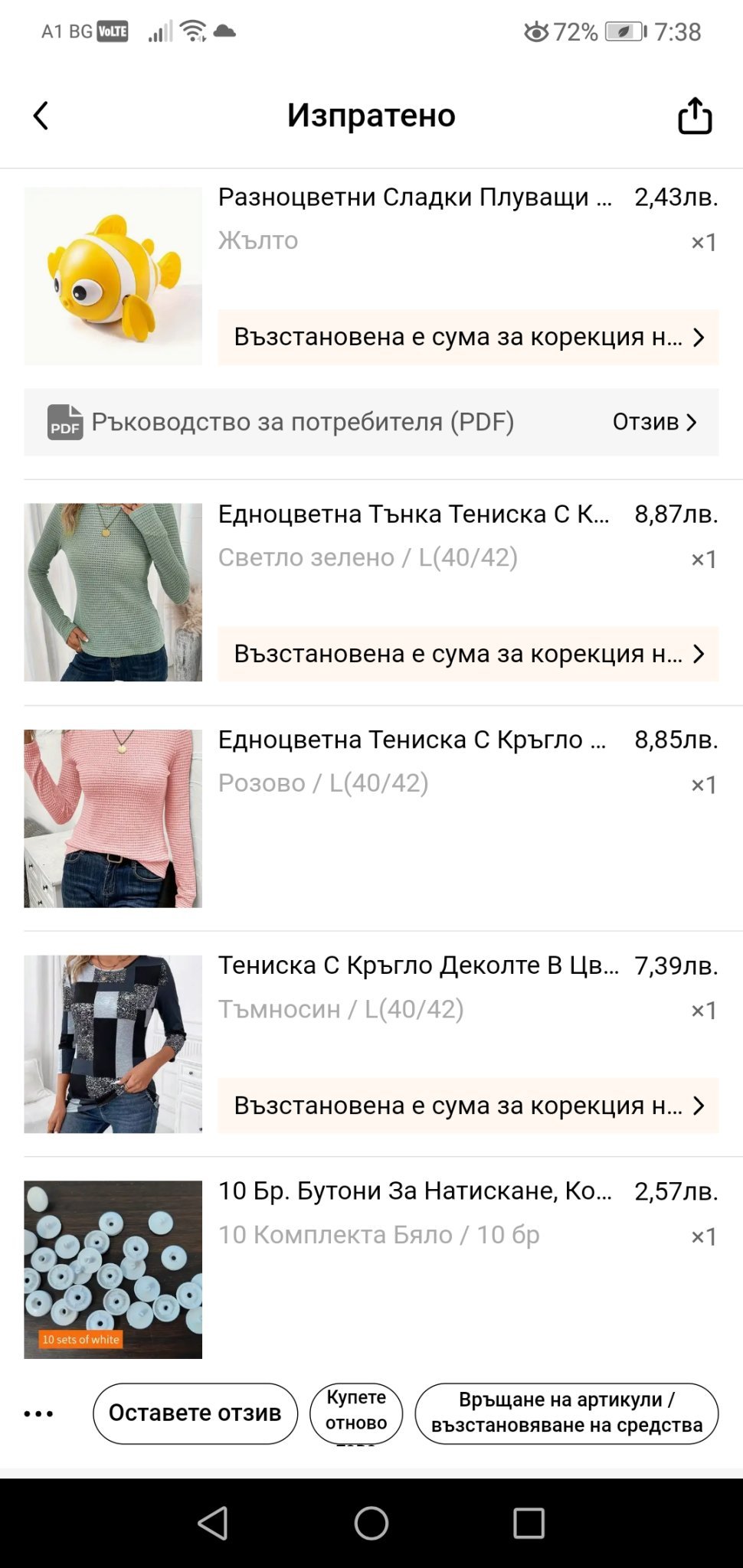The width and height of the screenshot is (743, 1568).
Task: Open the refund notice under the fish toy
Action: tap(468, 338)
